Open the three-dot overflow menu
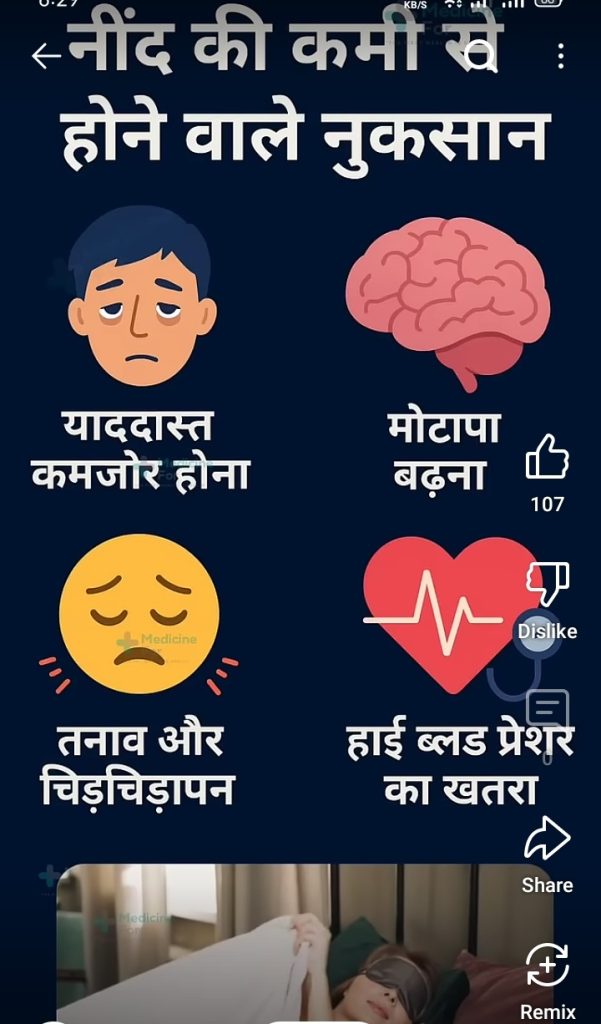This screenshot has width=601, height=1024. coord(561,56)
